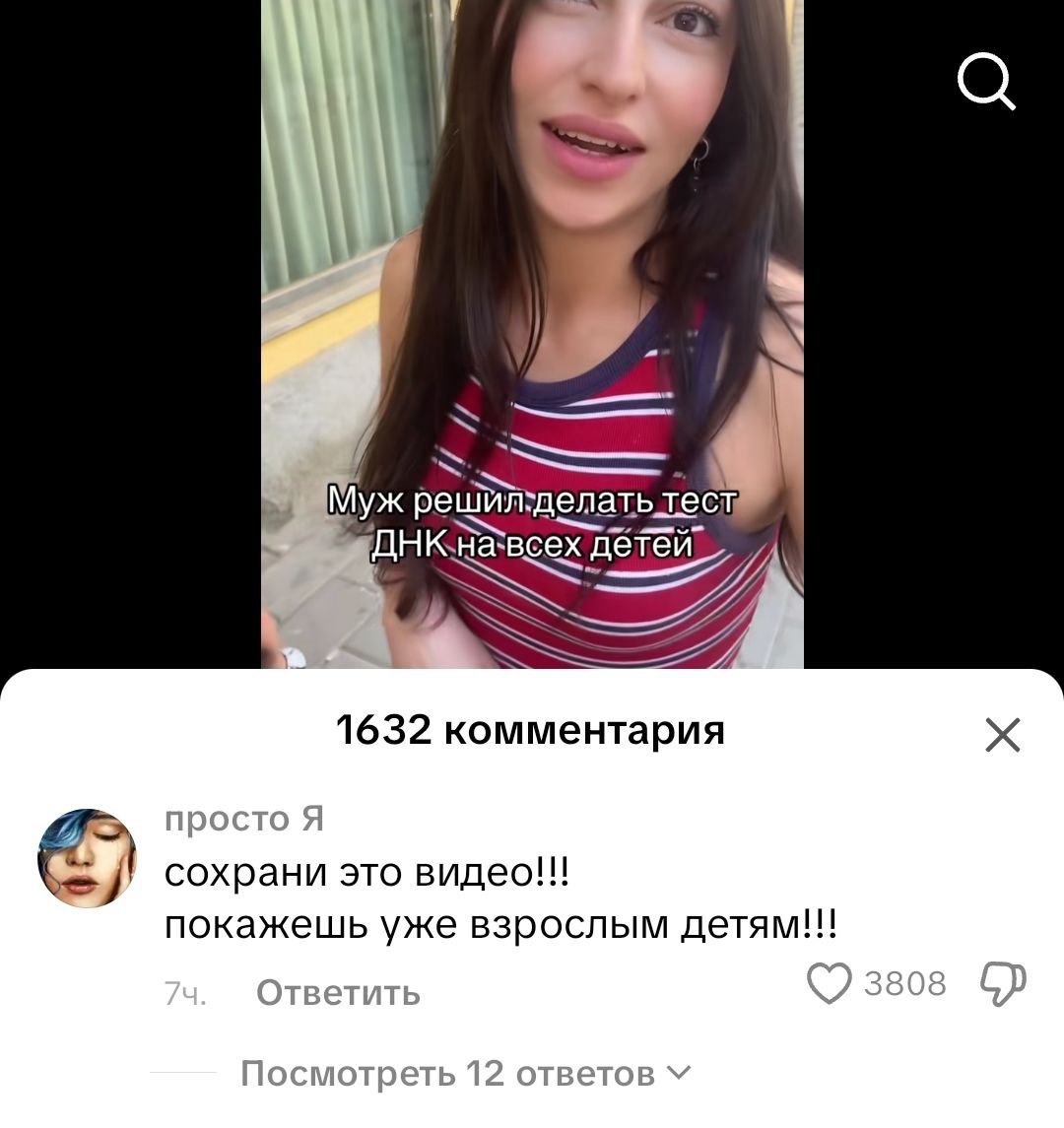Dislike the comment by просто Я
Viewport: 1064px width, 1128px height.
tap(1003, 983)
